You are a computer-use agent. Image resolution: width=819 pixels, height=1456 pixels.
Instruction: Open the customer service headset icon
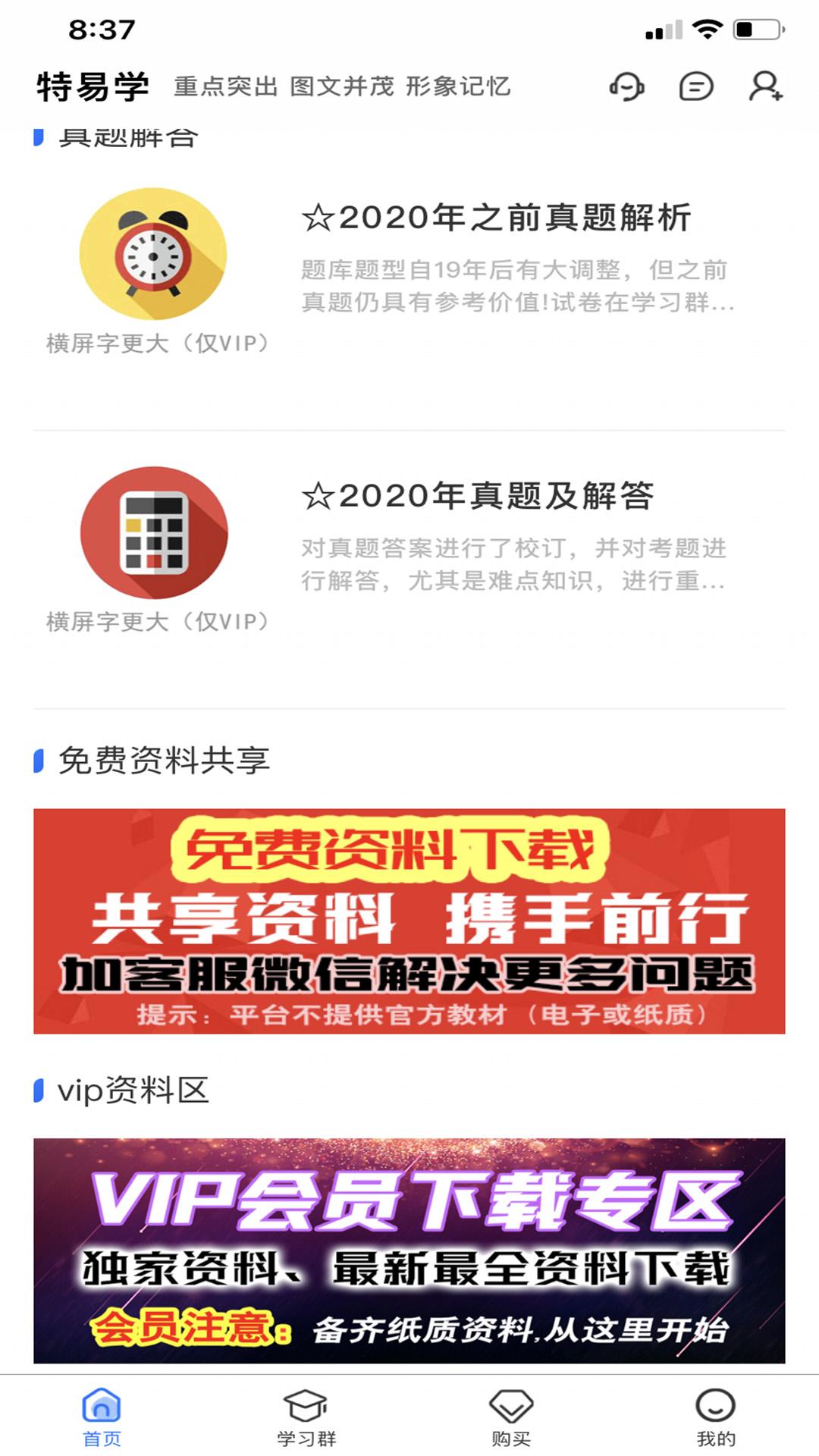[626, 88]
